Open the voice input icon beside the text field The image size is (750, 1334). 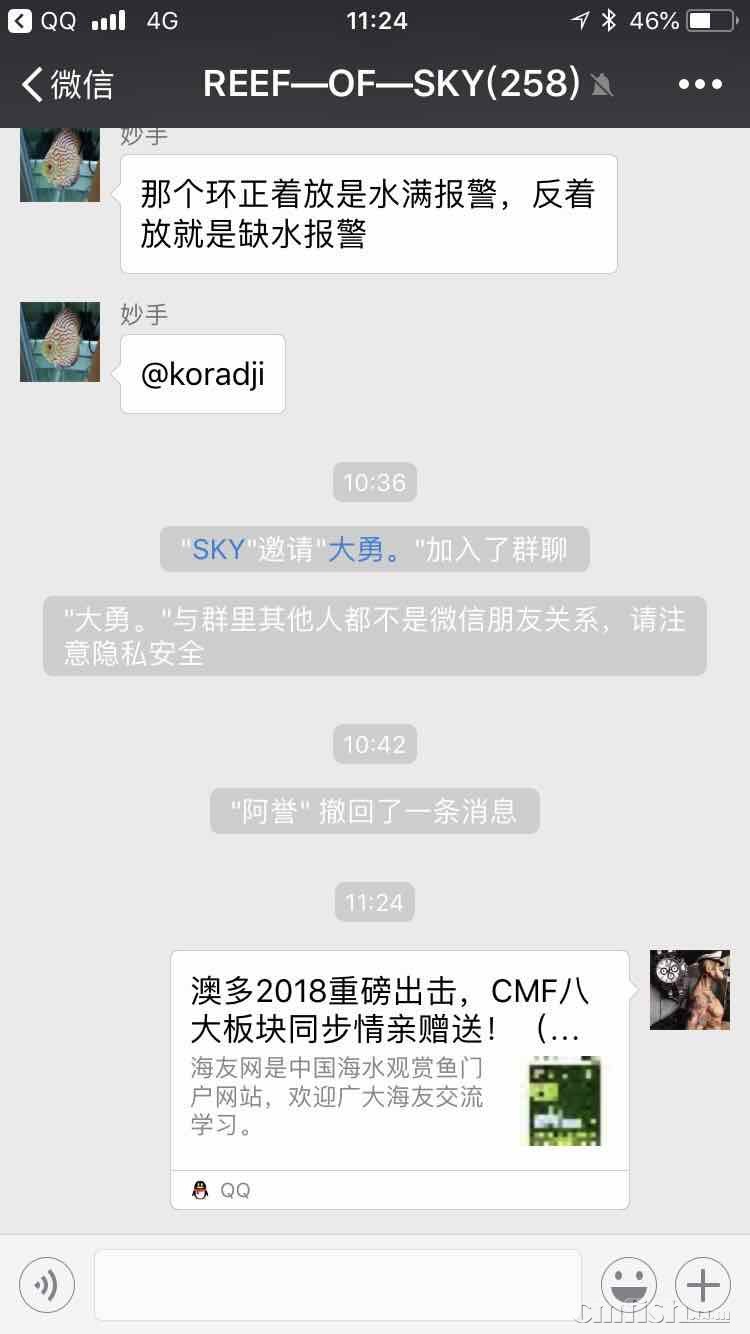tap(46, 1284)
